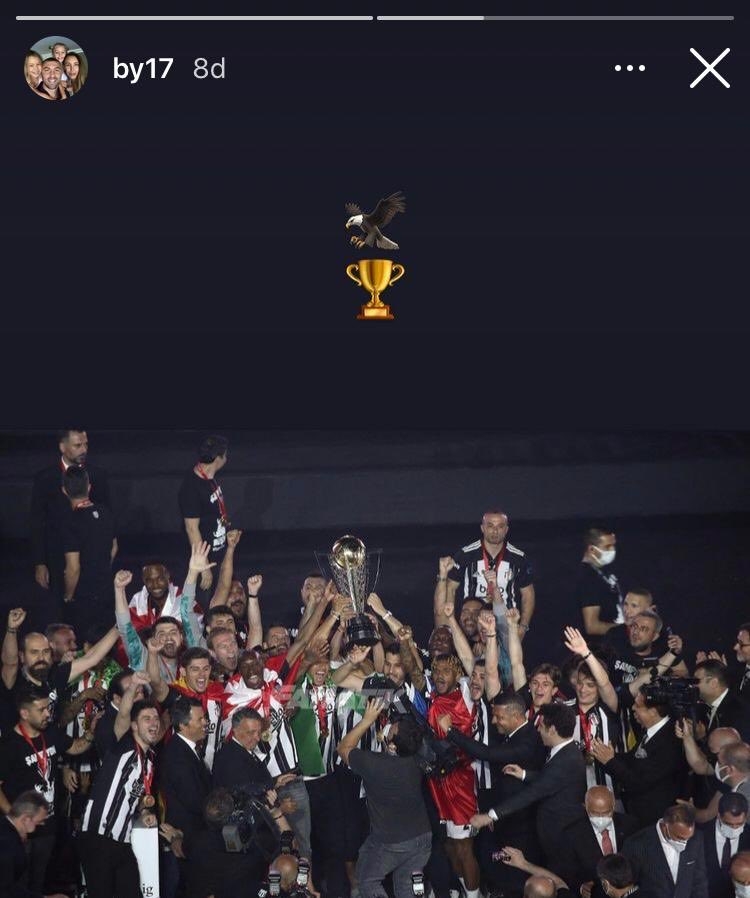The height and width of the screenshot is (898, 750).
Task: Open the three-dot story options menu
Action: 629,68
